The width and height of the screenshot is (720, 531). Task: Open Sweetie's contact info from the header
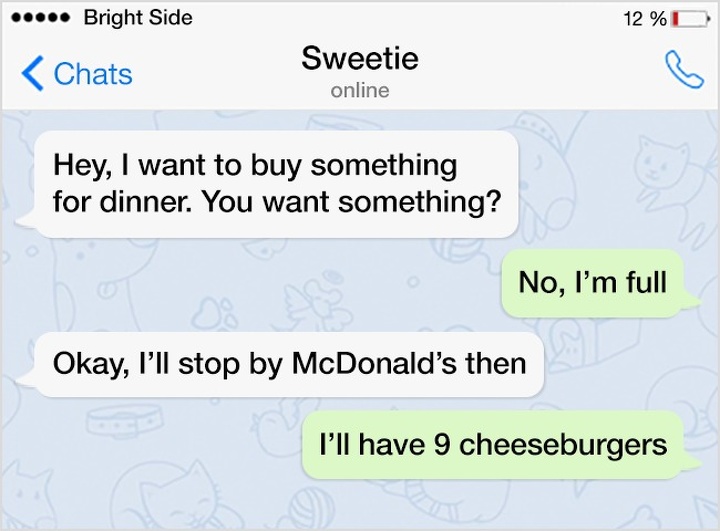point(360,70)
